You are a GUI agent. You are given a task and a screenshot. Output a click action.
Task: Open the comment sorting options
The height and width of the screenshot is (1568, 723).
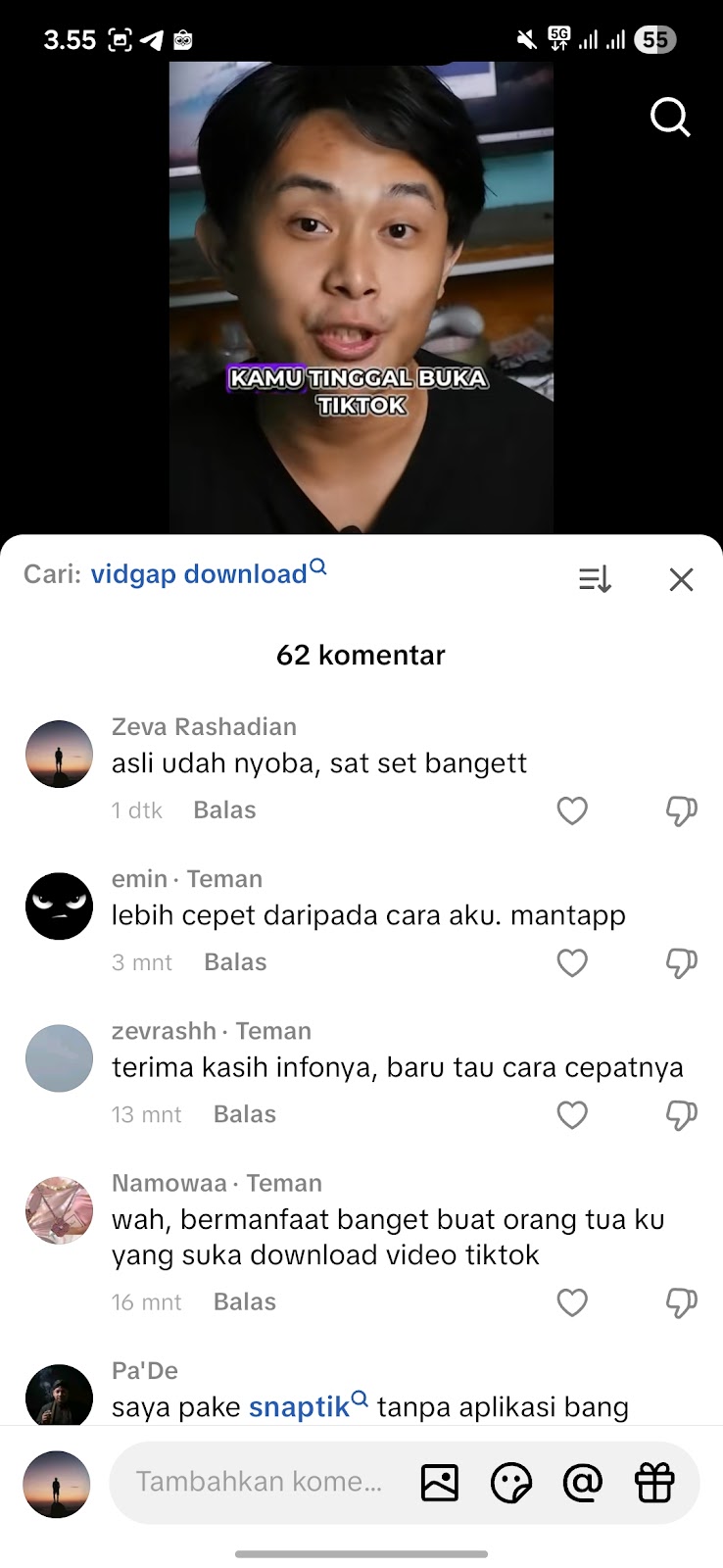595,579
